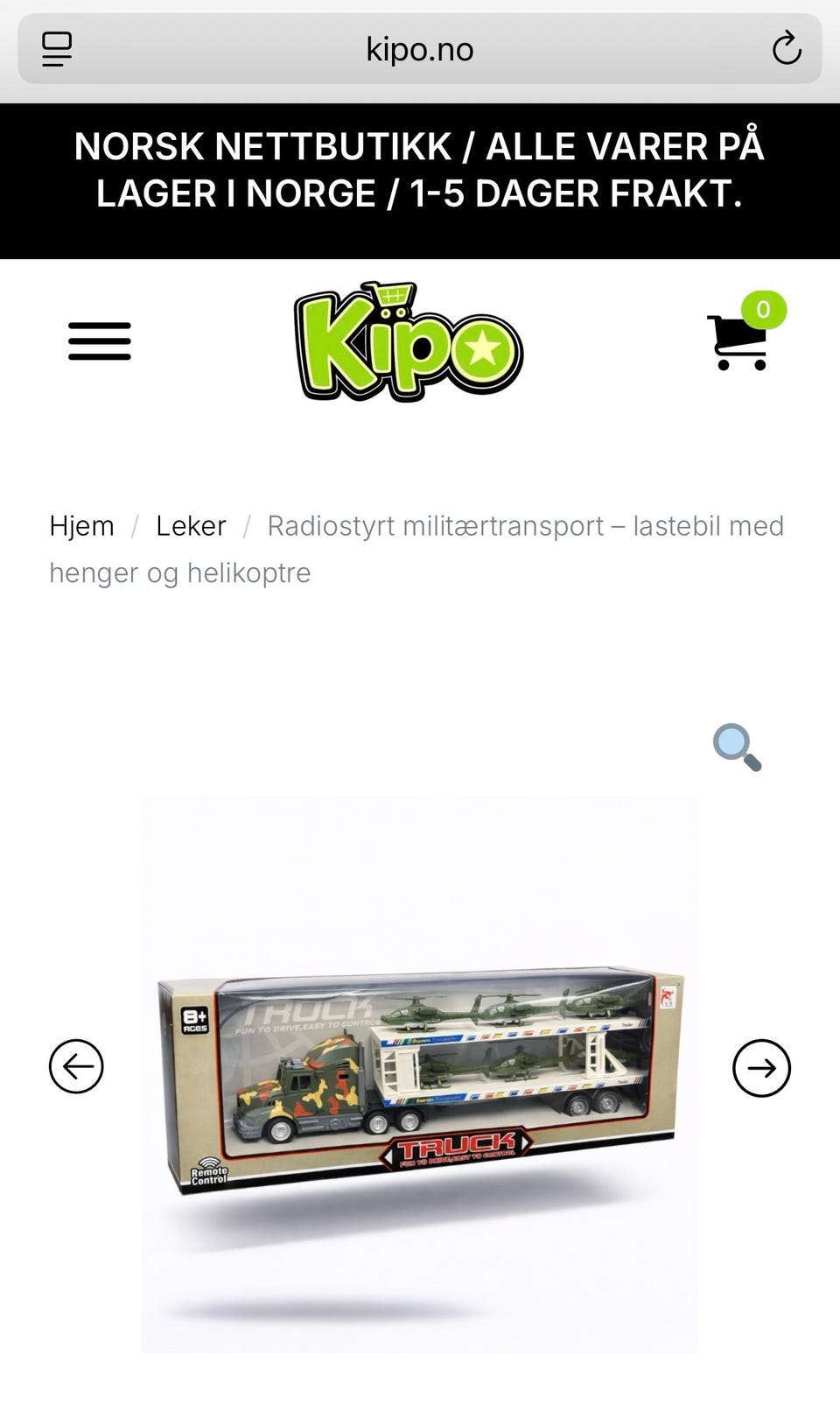Reload the page
Viewport: 840px width, 1412px height.
[x=787, y=49]
